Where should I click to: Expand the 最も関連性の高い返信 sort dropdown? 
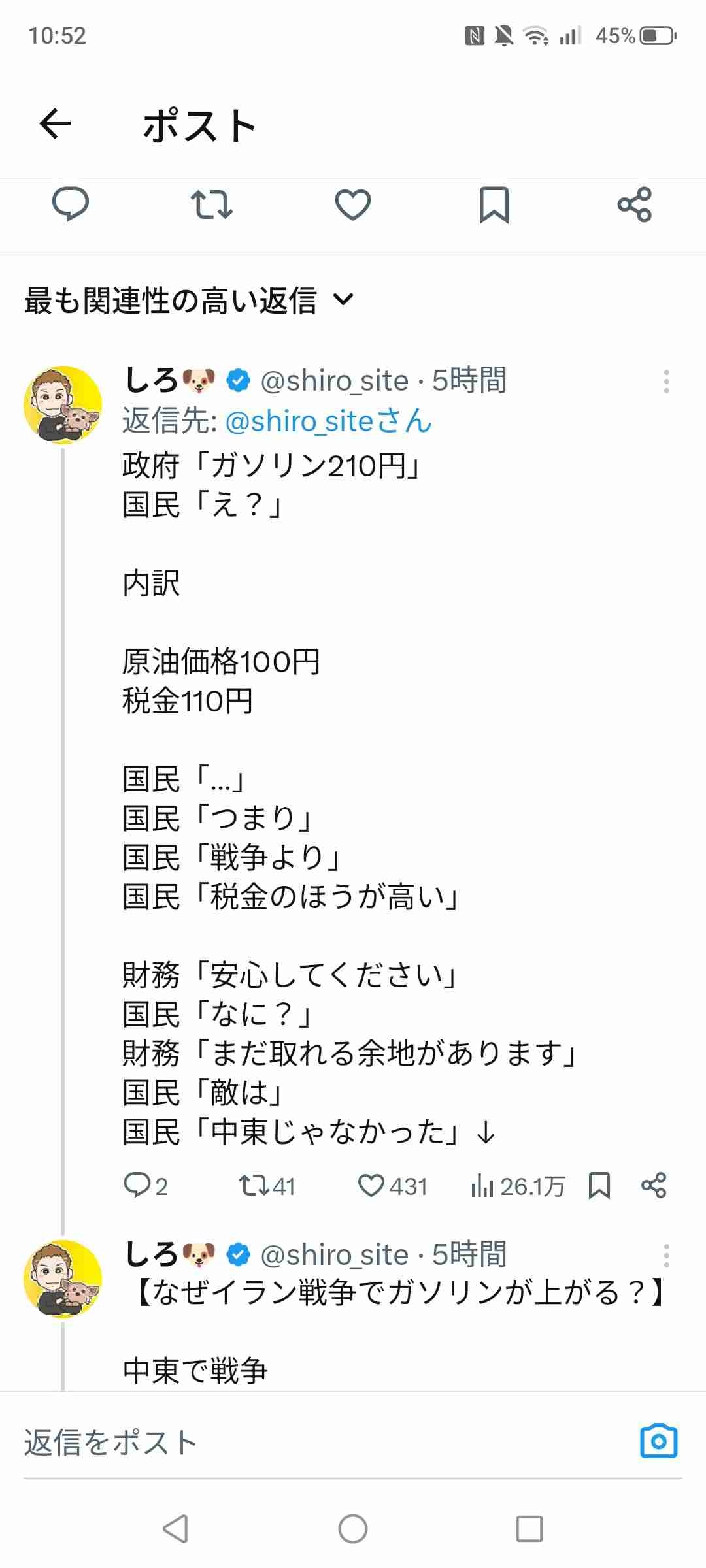[x=190, y=301]
